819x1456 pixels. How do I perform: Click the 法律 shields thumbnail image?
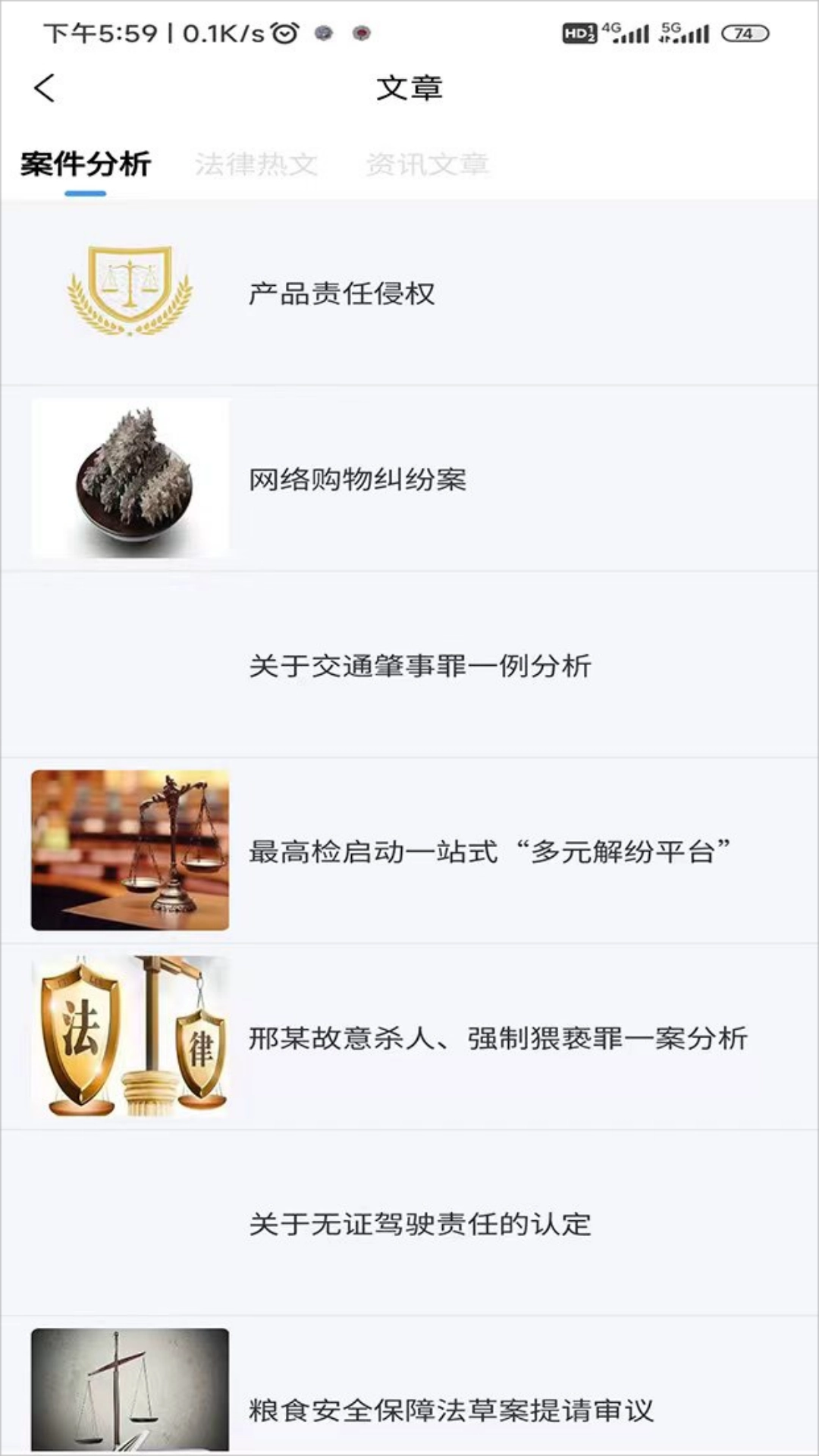click(x=129, y=1040)
